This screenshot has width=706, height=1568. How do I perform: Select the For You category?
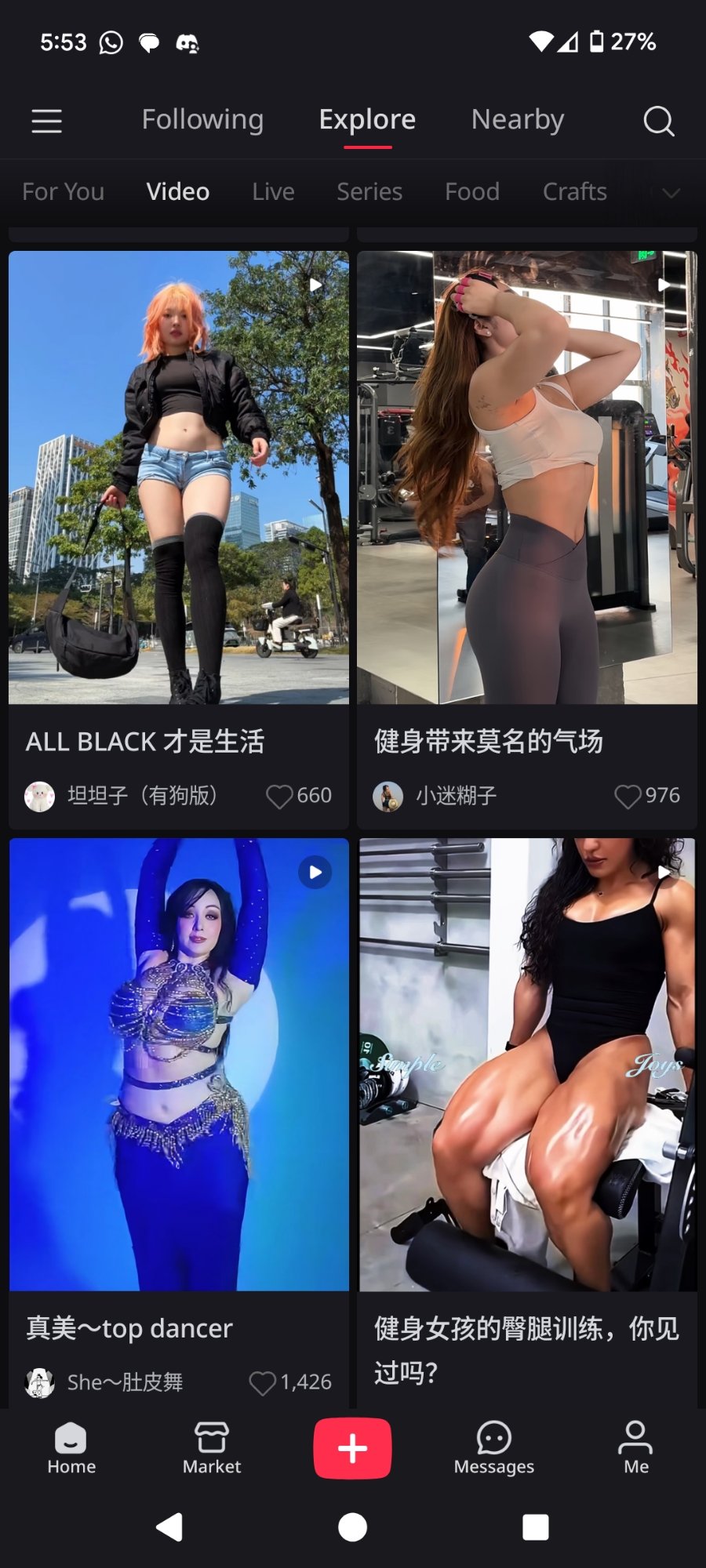(x=63, y=192)
